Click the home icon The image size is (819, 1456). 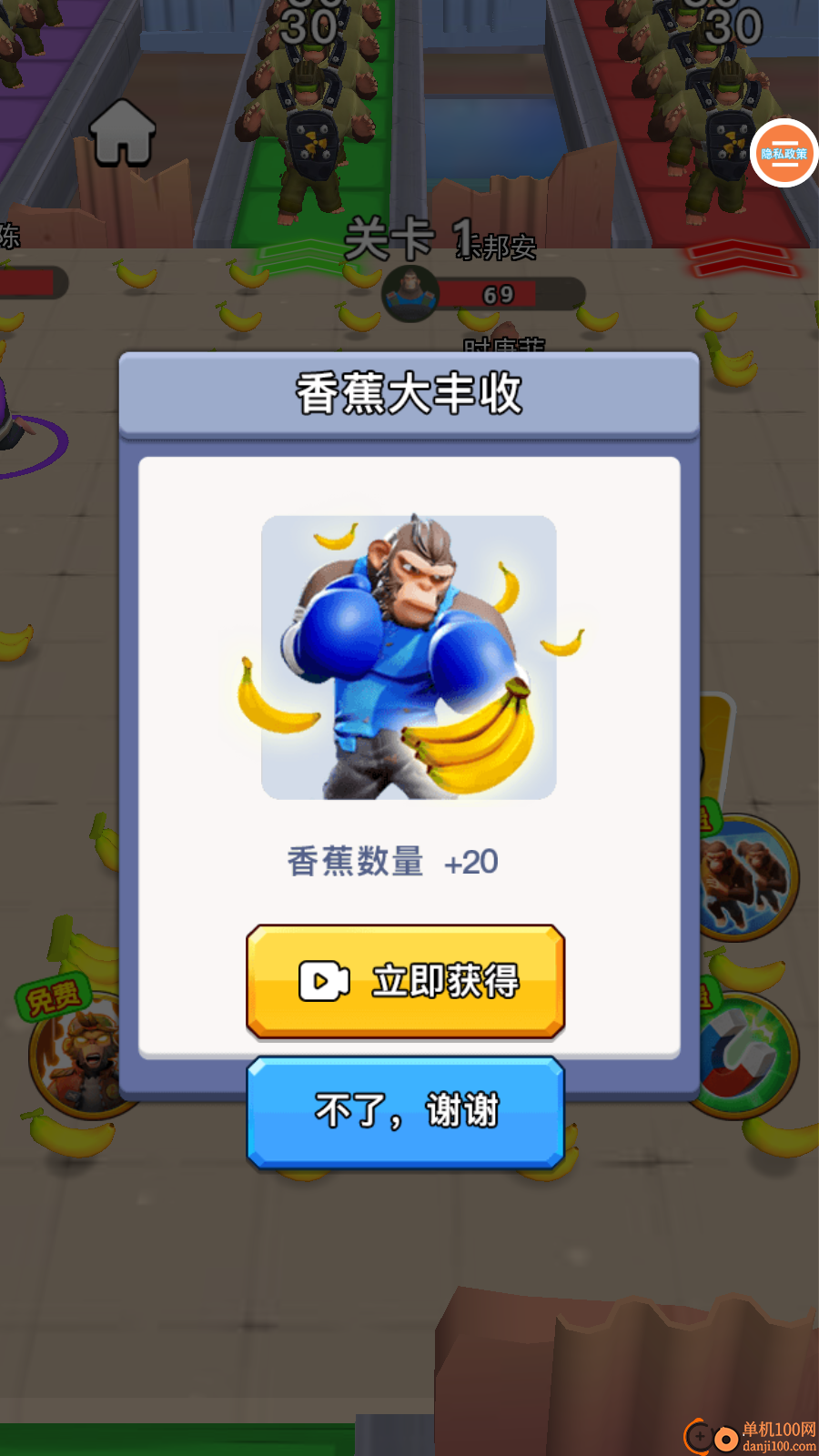[x=123, y=135]
